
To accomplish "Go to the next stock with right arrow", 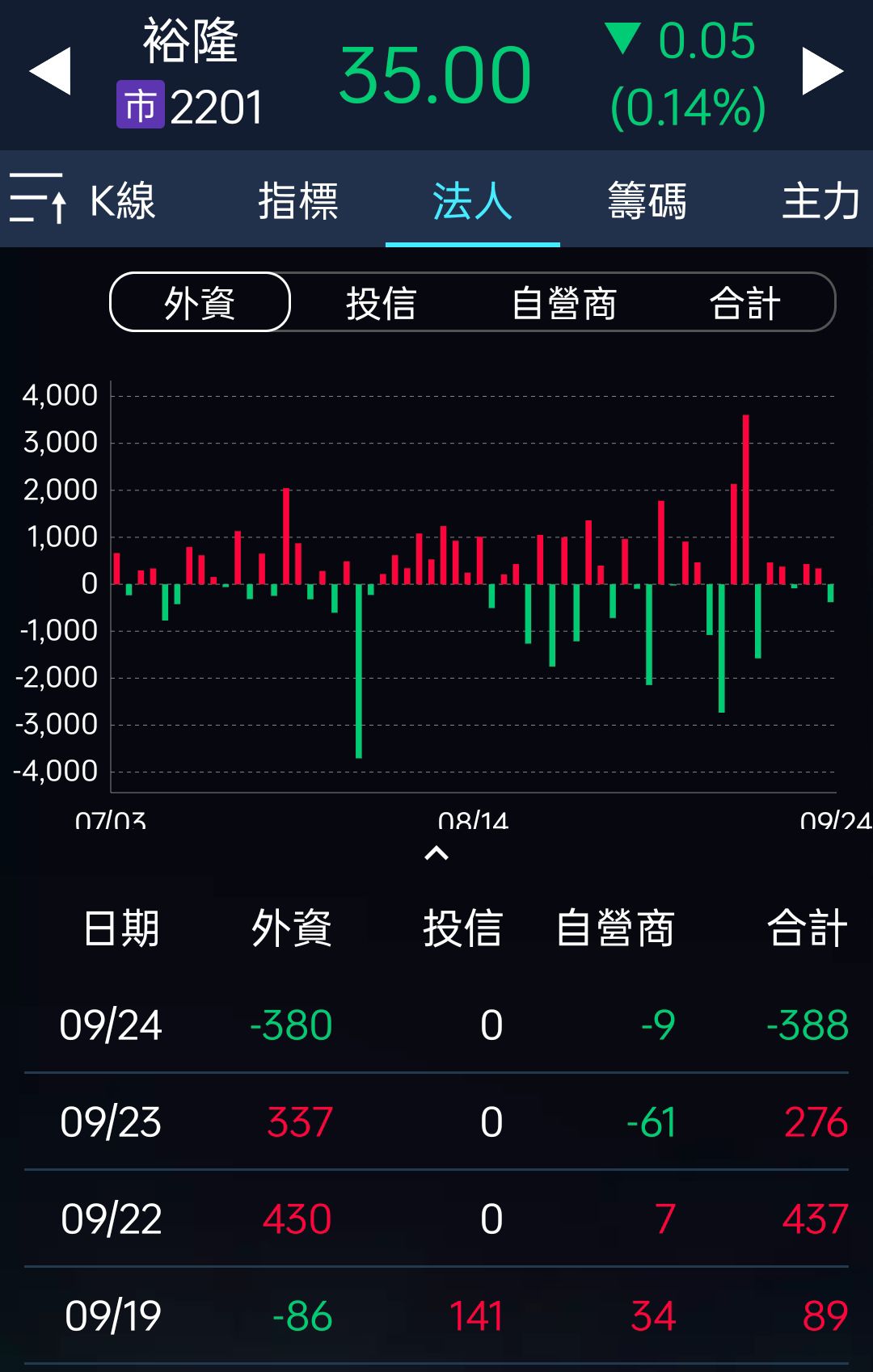I will point(822,72).
